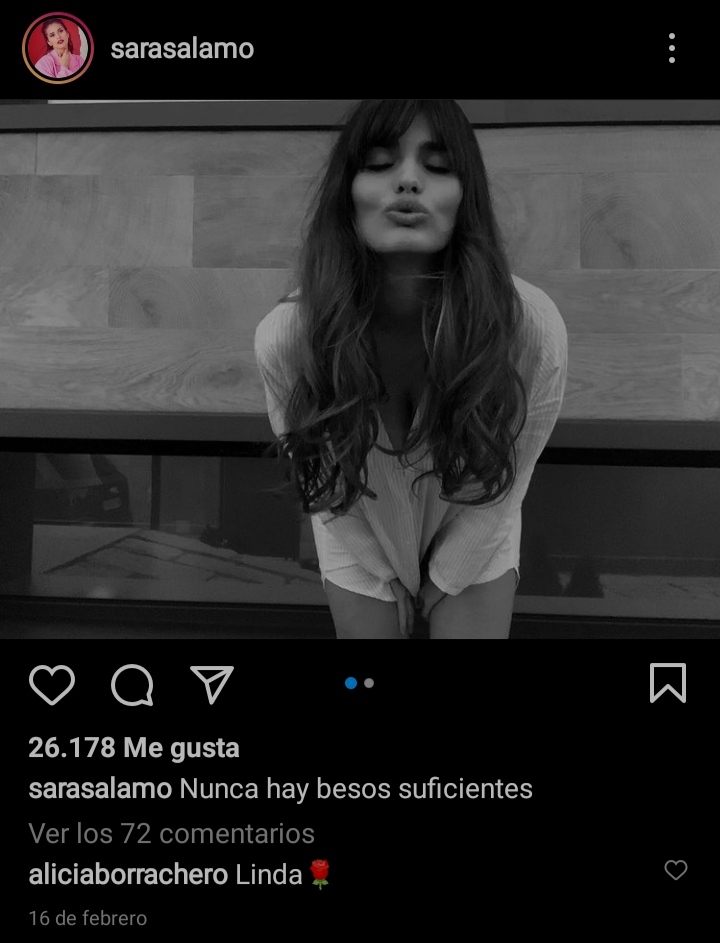The width and height of the screenshot is (720, 943).
Task: Open the sarasalamo username in the header
Action: pyautogui.click(x=182, y=48)
